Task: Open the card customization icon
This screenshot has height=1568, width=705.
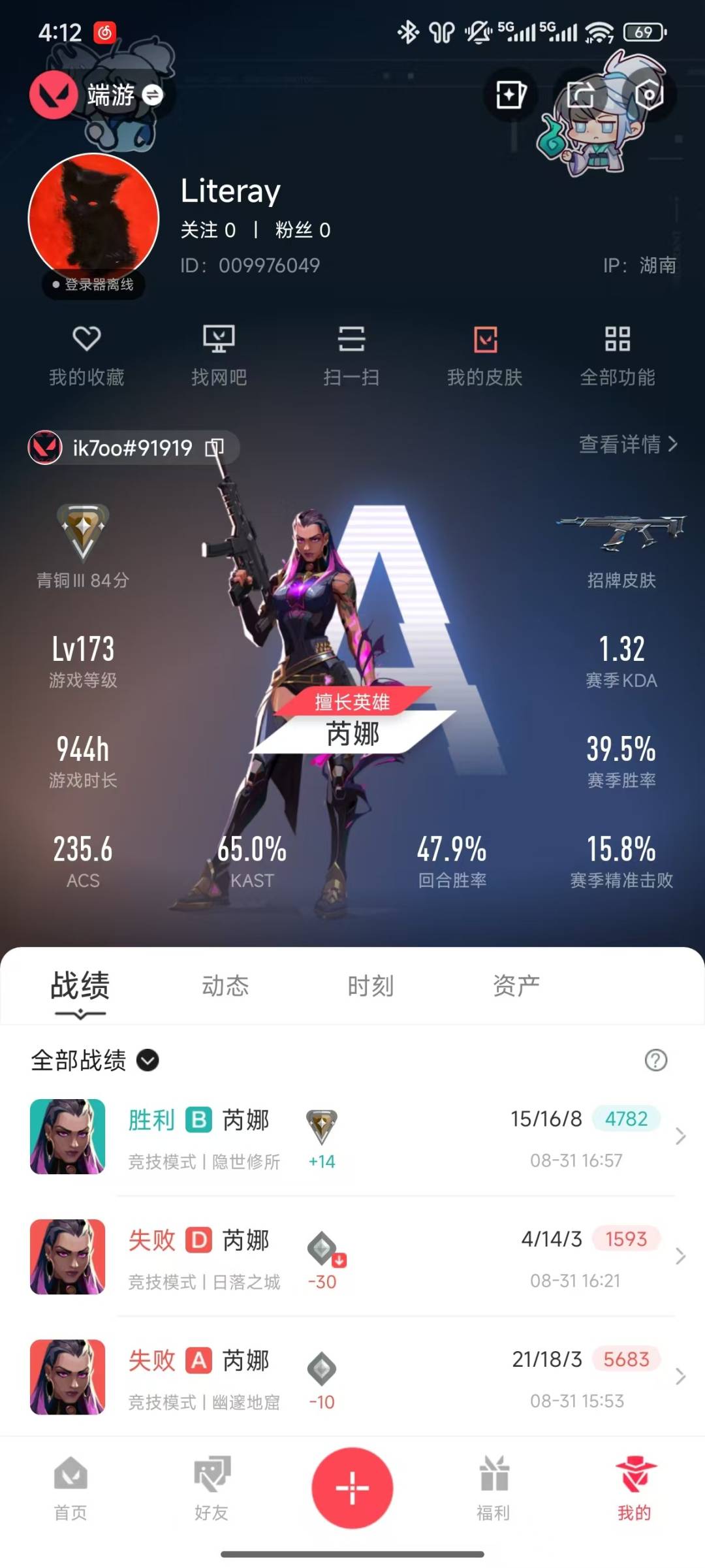Action: pos(510,95)
